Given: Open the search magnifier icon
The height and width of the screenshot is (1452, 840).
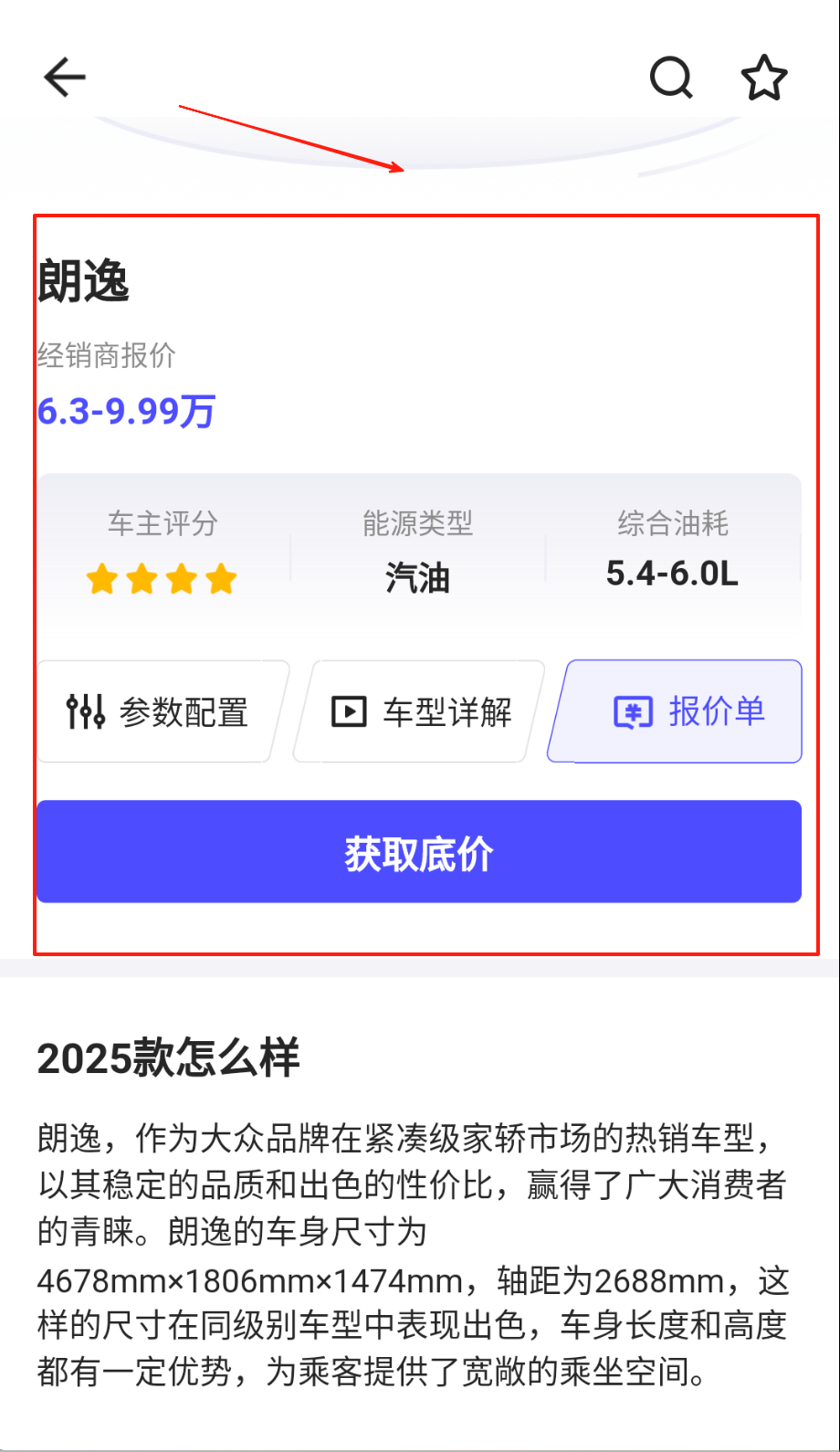Looking at the screenshot, I should [x=671, y=78].
